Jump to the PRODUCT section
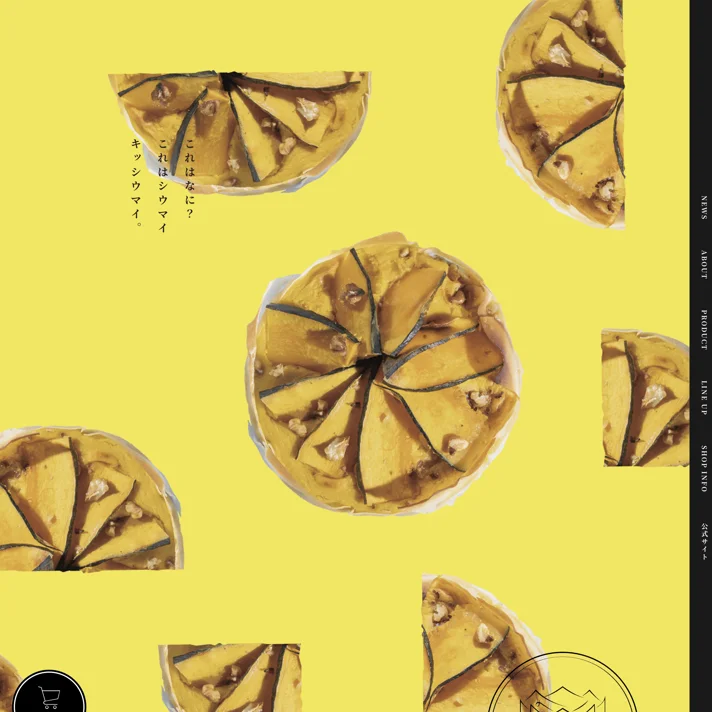The image size is (712, 712). (703, 330)
